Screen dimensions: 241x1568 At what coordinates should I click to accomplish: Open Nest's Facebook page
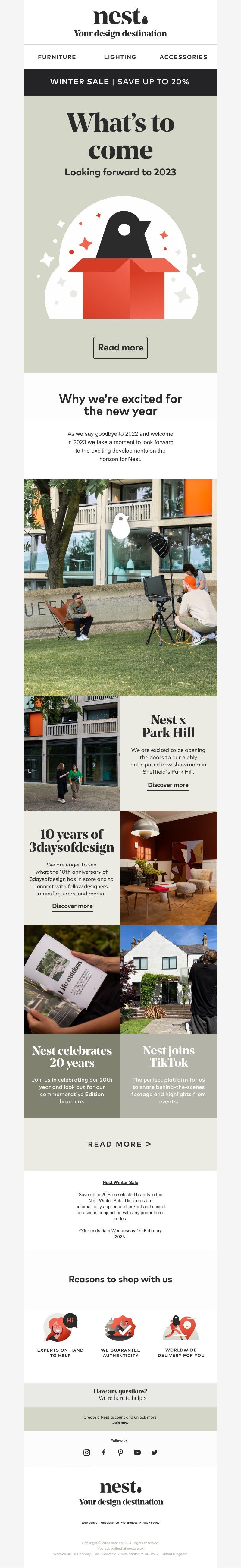point(103,1452)
